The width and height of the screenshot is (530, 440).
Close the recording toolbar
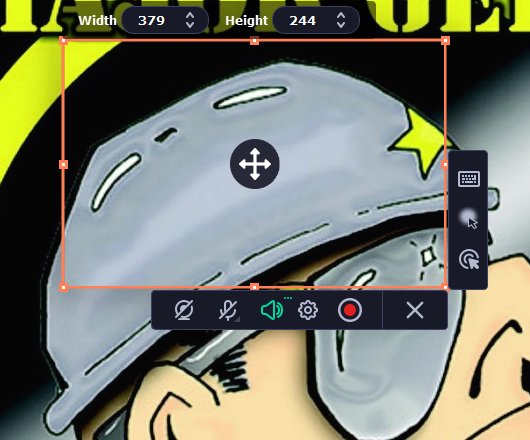[x=415, y=310]
